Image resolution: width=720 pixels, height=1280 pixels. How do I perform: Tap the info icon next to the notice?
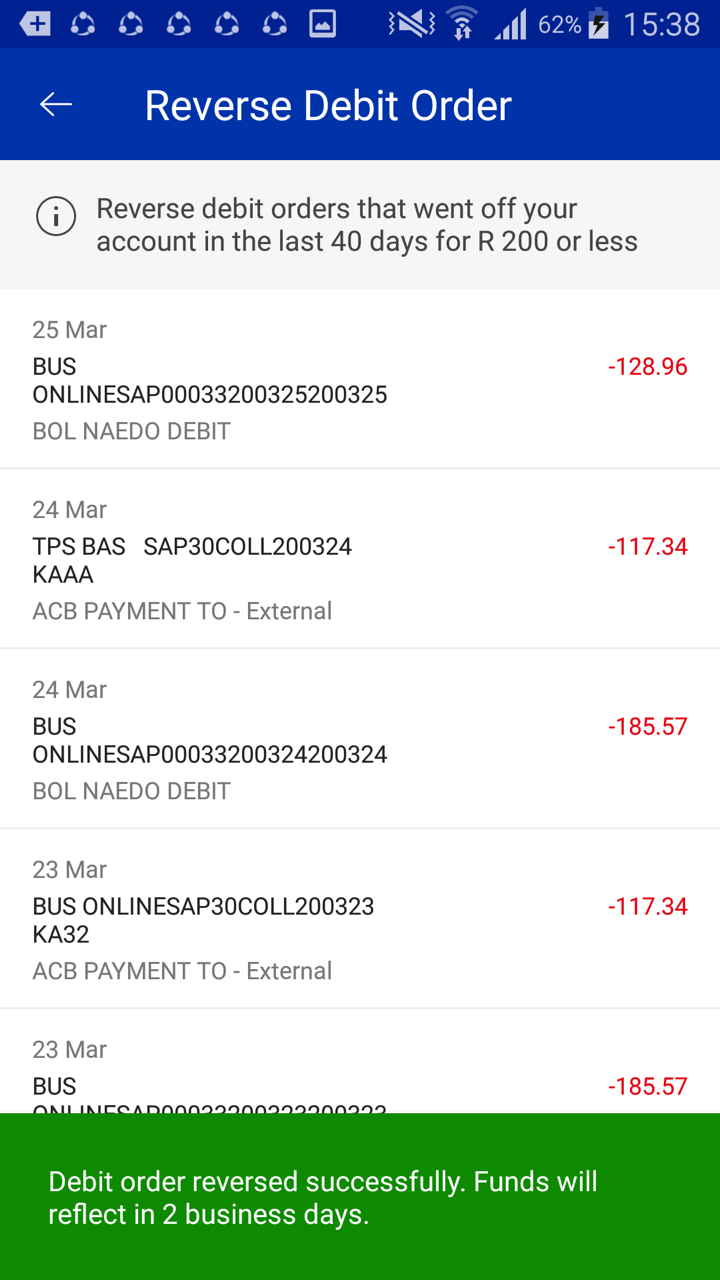point(56,217)
